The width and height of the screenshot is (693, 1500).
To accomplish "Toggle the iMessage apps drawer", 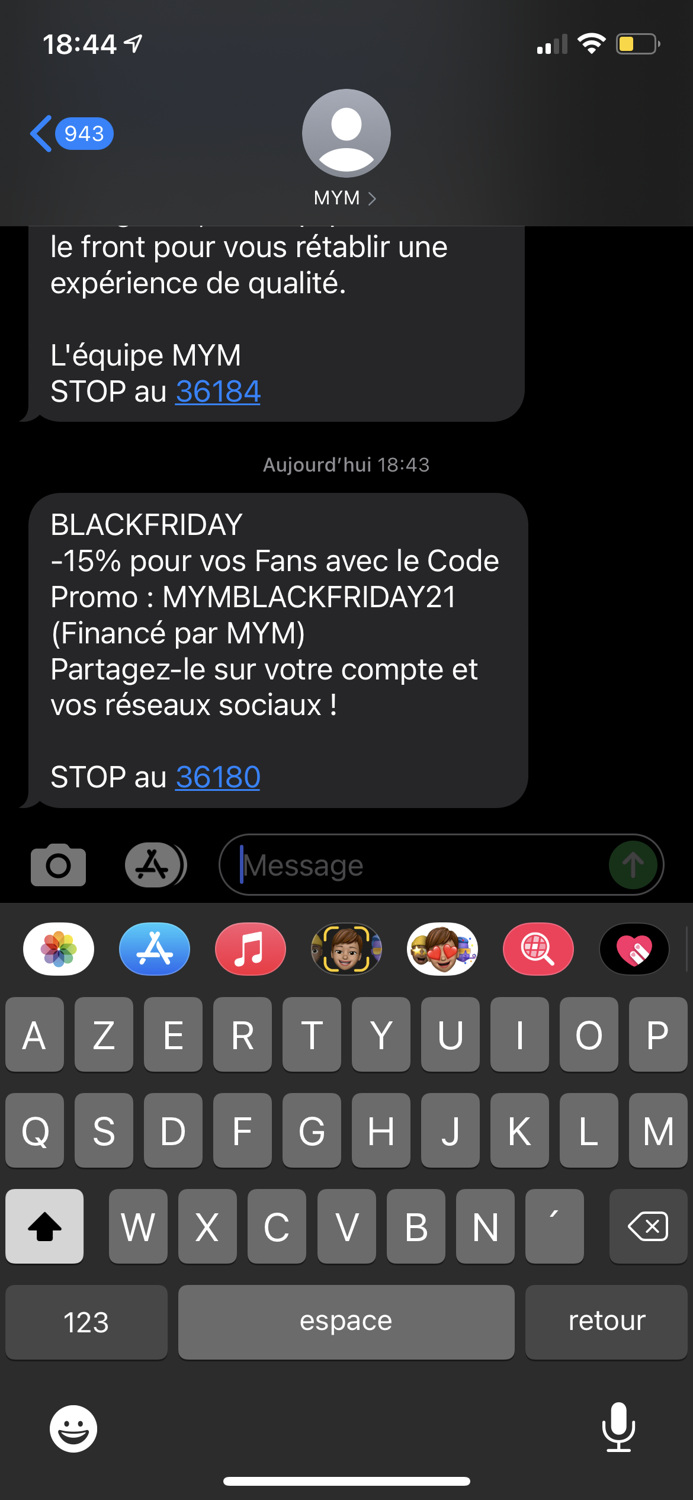I will coord(155,865).
